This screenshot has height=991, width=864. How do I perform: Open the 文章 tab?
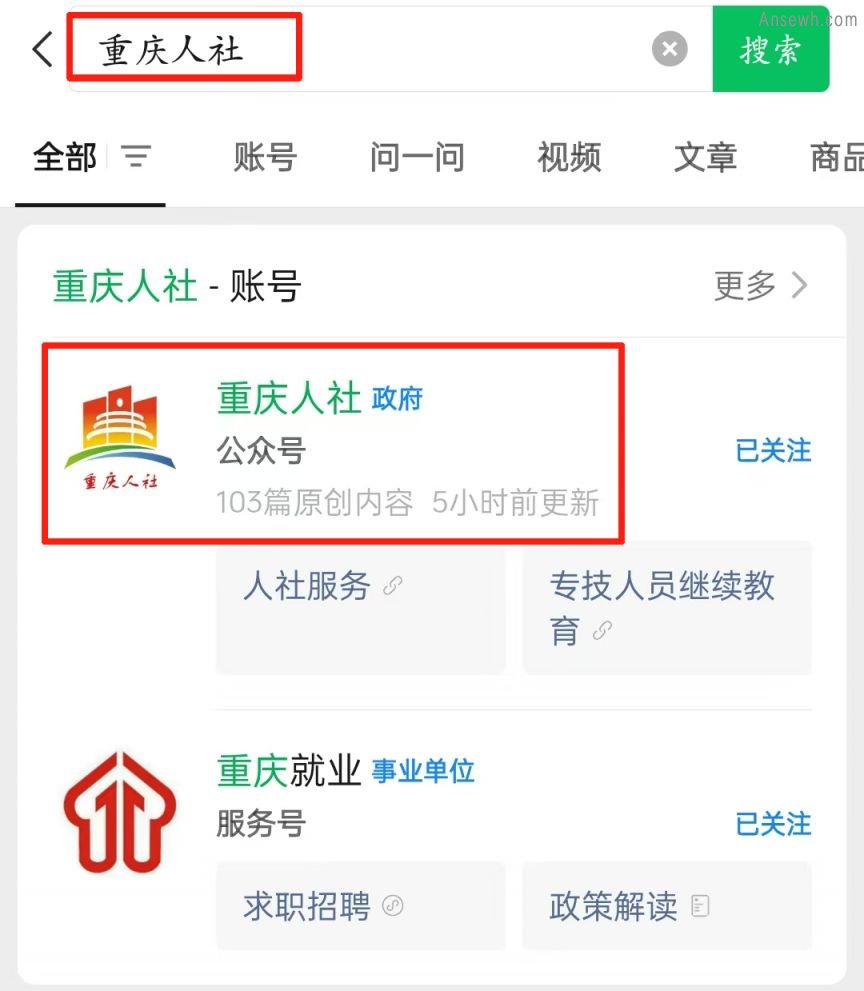point(705,157)
